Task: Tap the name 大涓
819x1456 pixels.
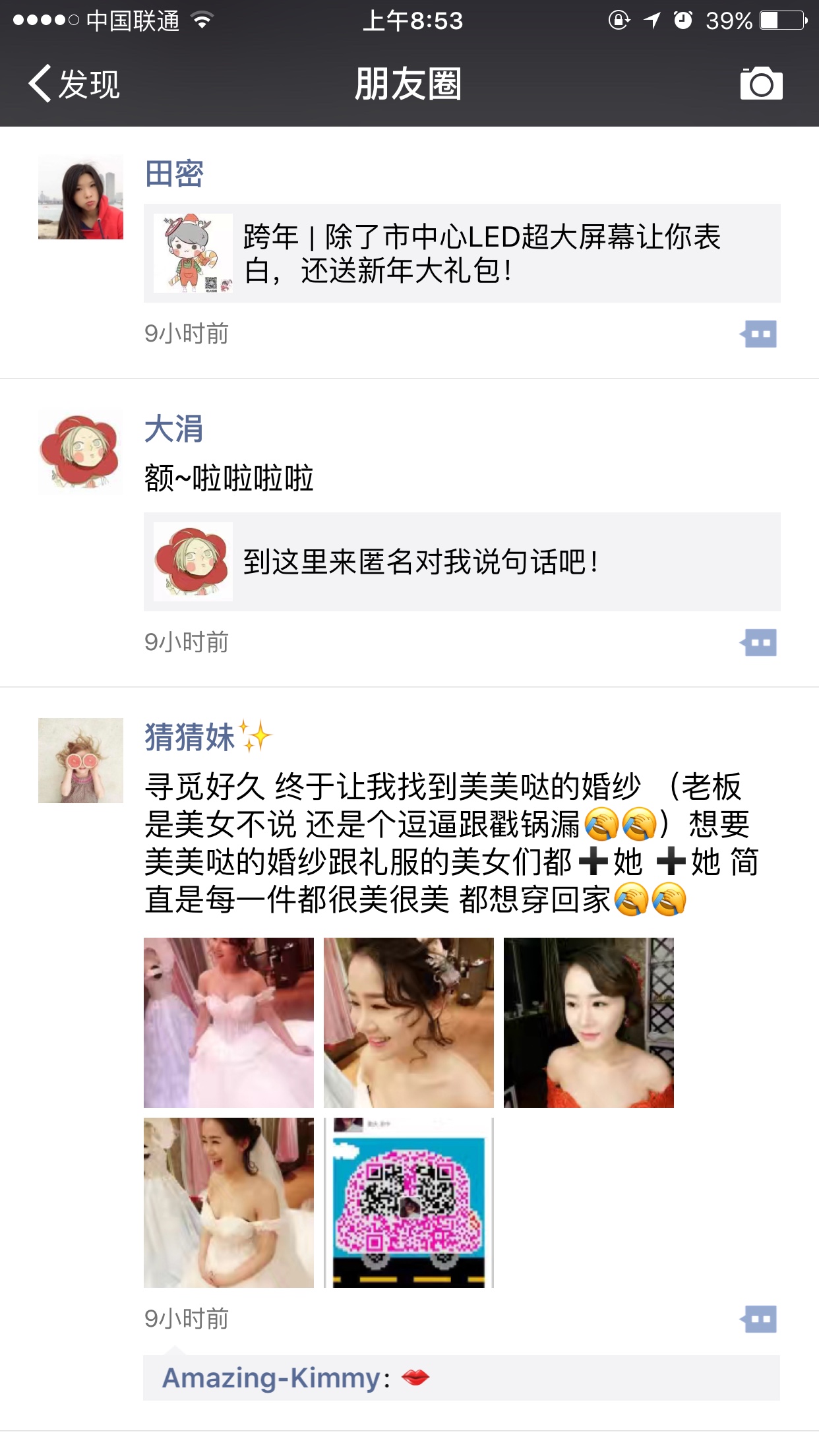Action: pyautogui.click(x=173, y=429)
